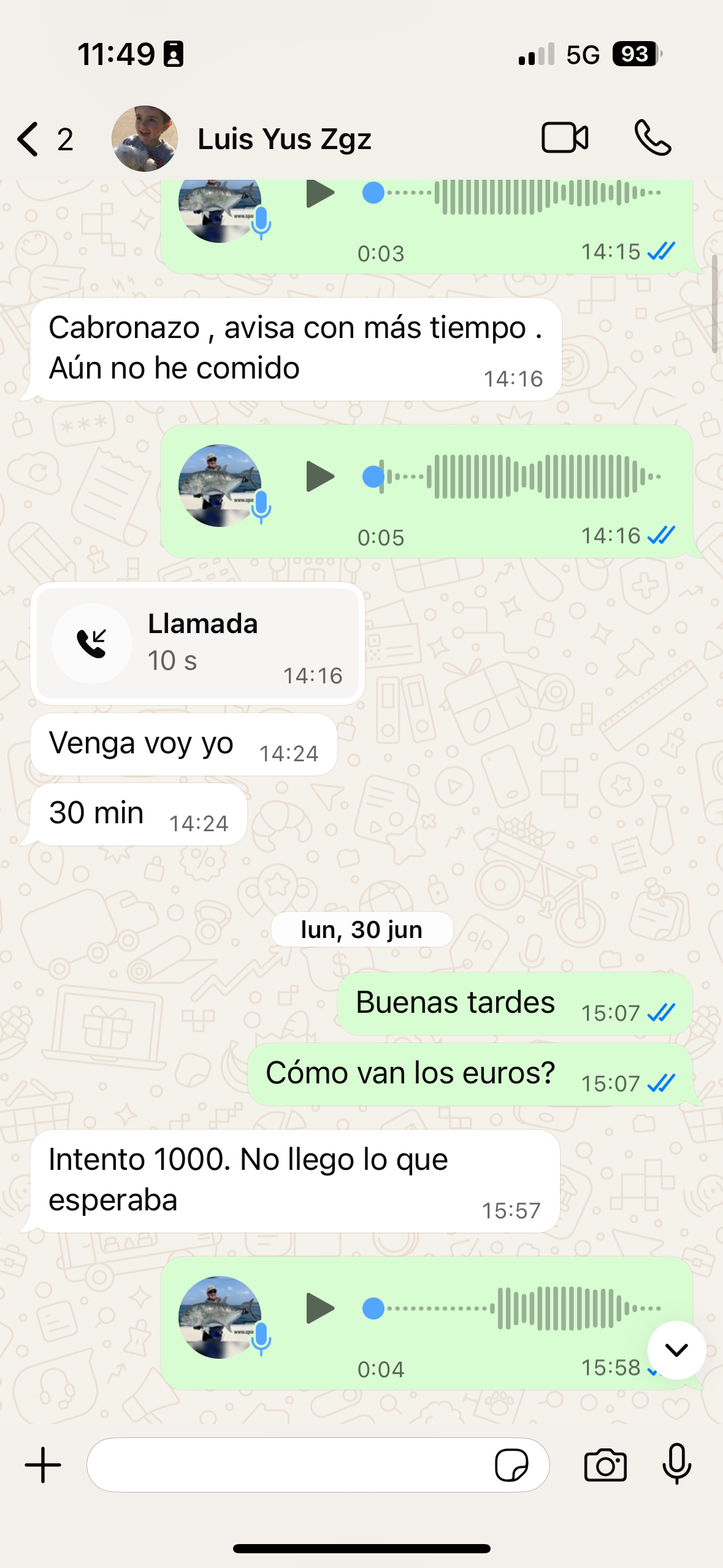Viewport: 723px width, 1568px height.
Task: Open the sticker picker
Action: point(511,1465)
